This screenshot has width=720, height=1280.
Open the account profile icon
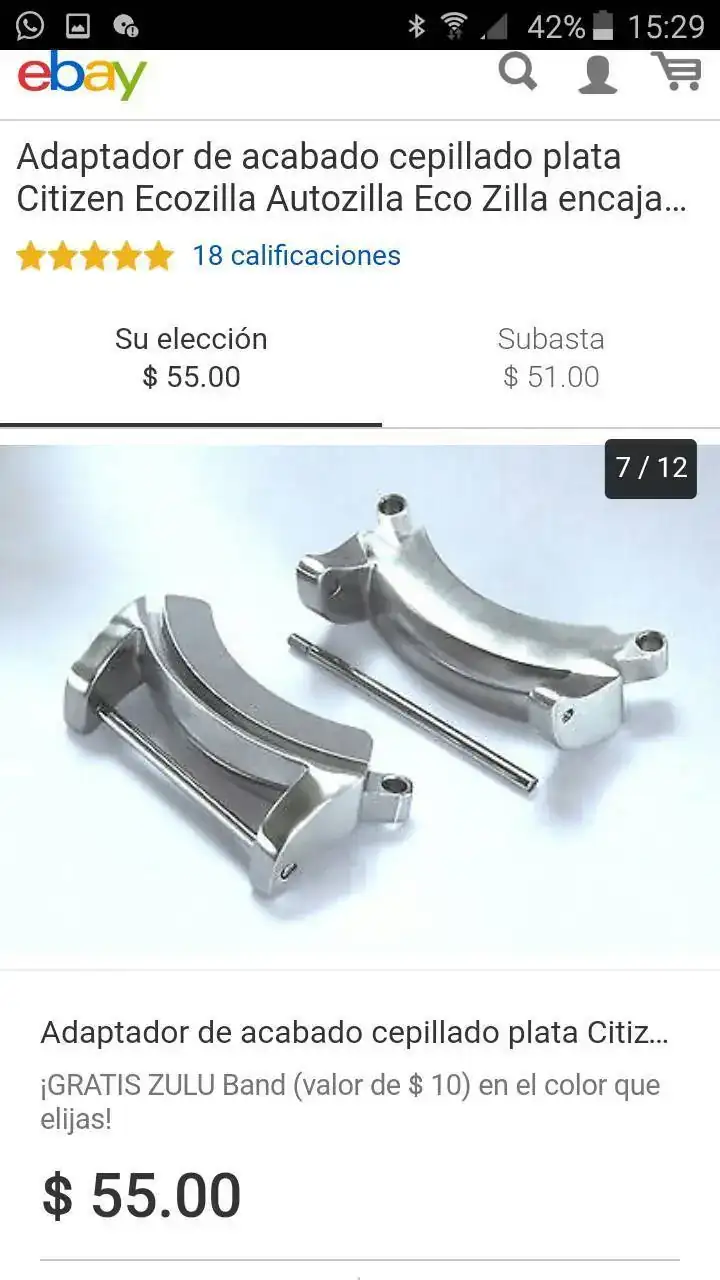(x=597, y=75)
